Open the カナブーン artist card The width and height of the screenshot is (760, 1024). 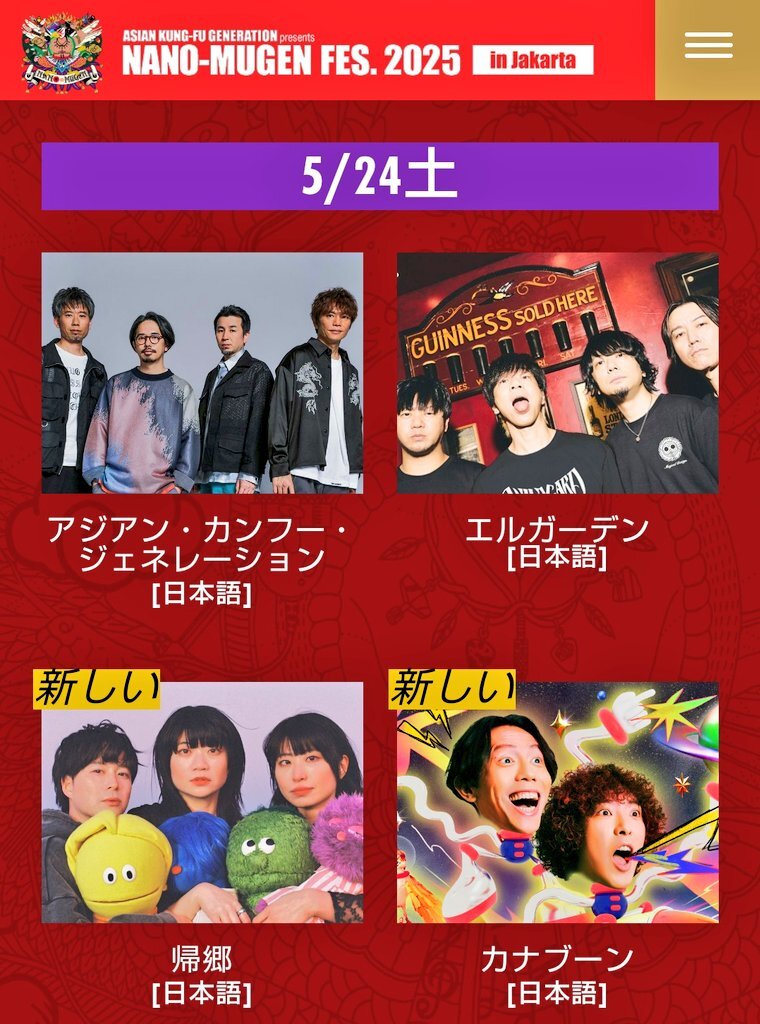point(557,802)
